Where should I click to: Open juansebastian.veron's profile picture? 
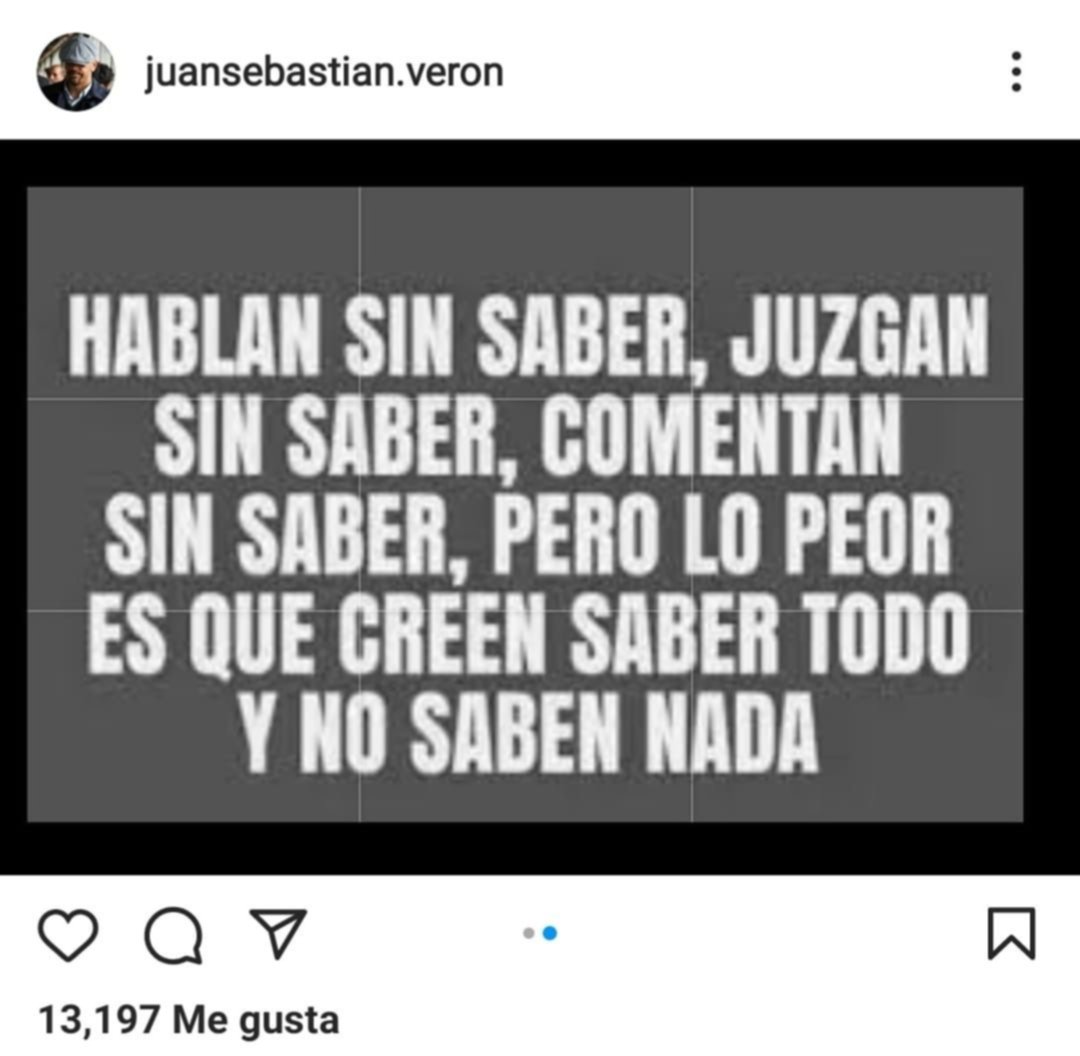[x=75, y=72]
